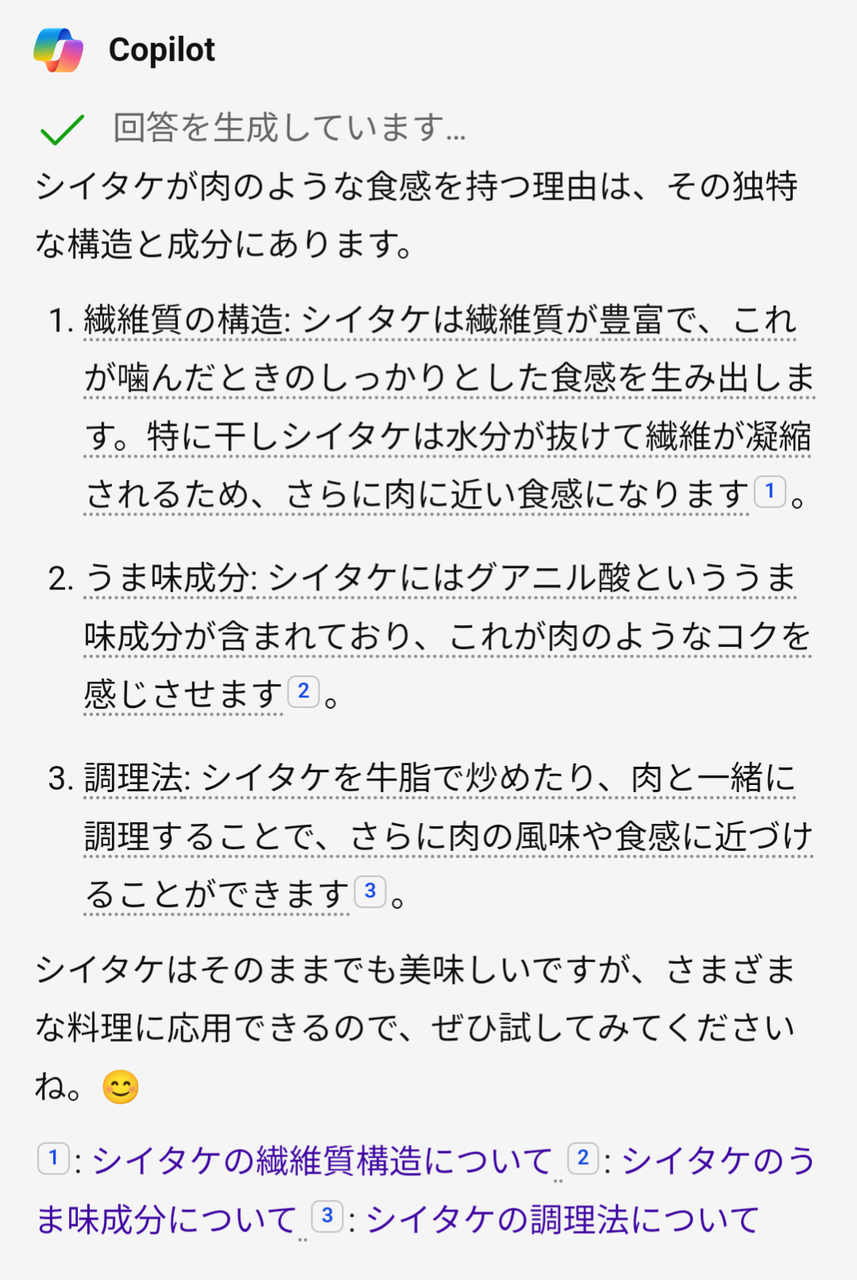
Task: Open the source link シイタケの調理法について
Action: (x=564, y=1219)
